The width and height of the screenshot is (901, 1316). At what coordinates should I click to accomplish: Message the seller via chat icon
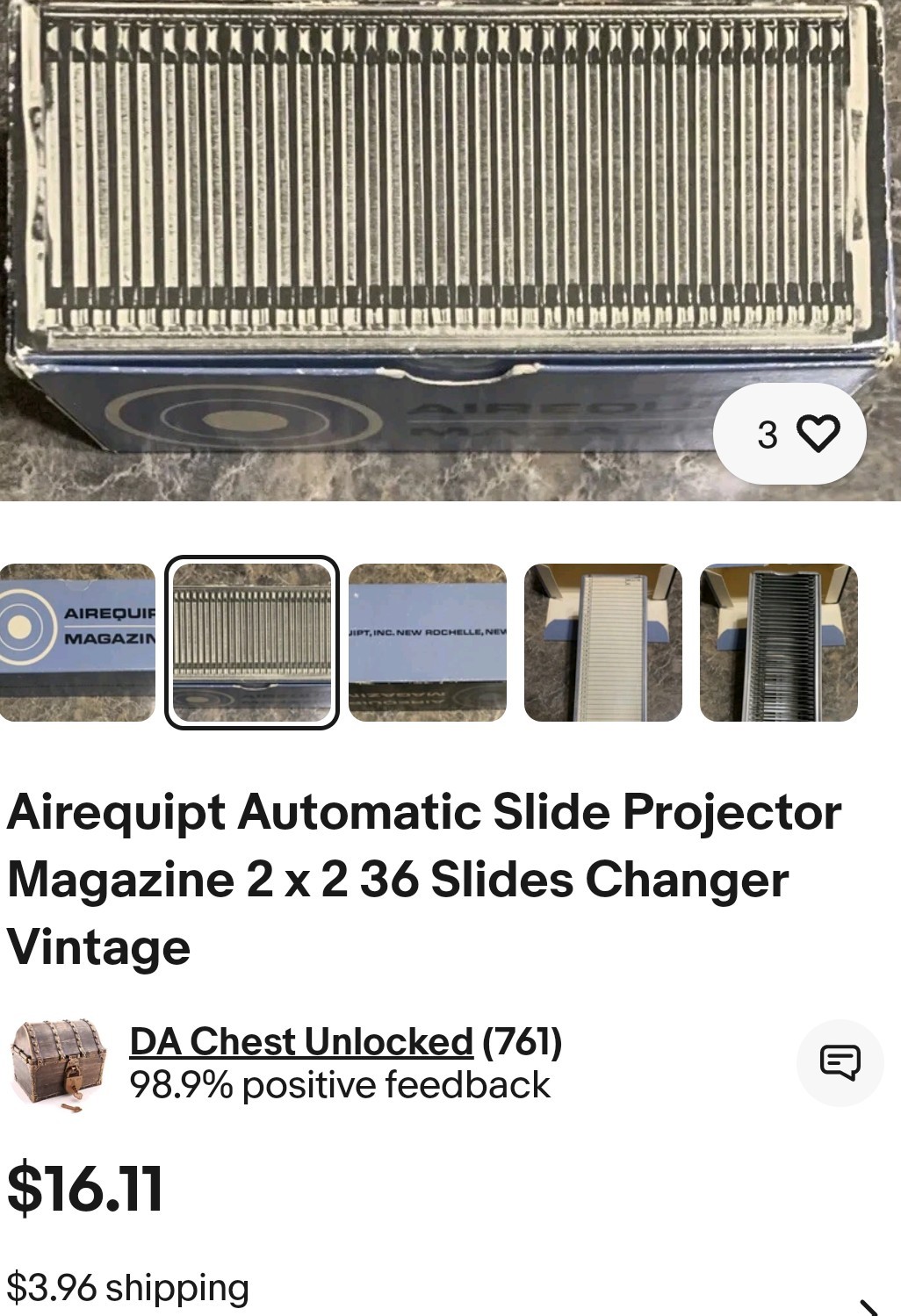pos(840,1062)
